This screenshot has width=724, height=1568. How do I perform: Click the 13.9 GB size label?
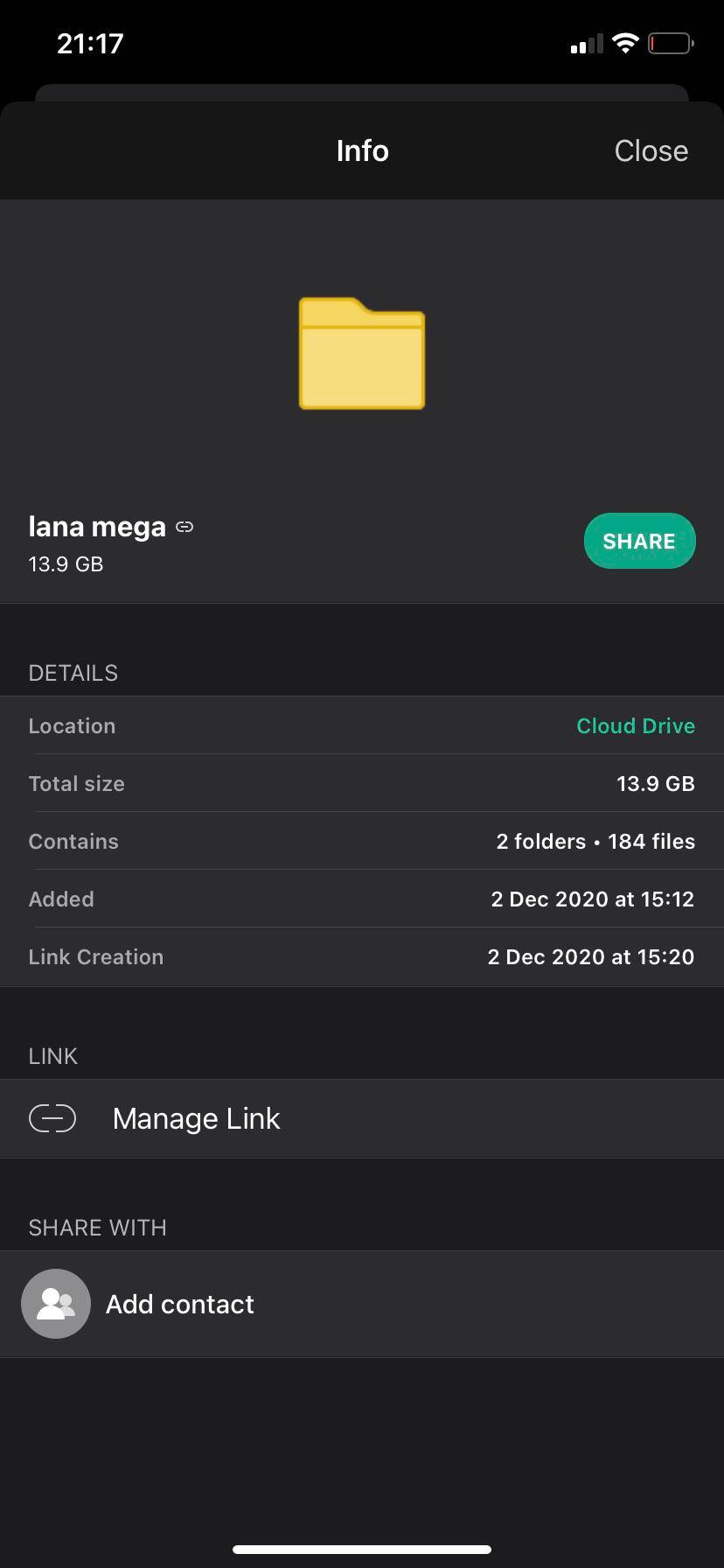65,563
